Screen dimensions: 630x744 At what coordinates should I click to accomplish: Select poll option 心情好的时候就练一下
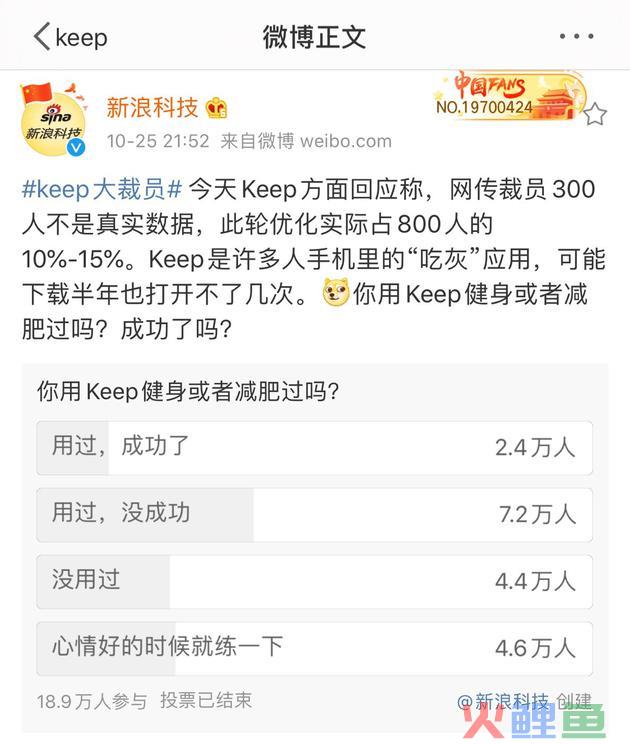[x=314, y=648]
